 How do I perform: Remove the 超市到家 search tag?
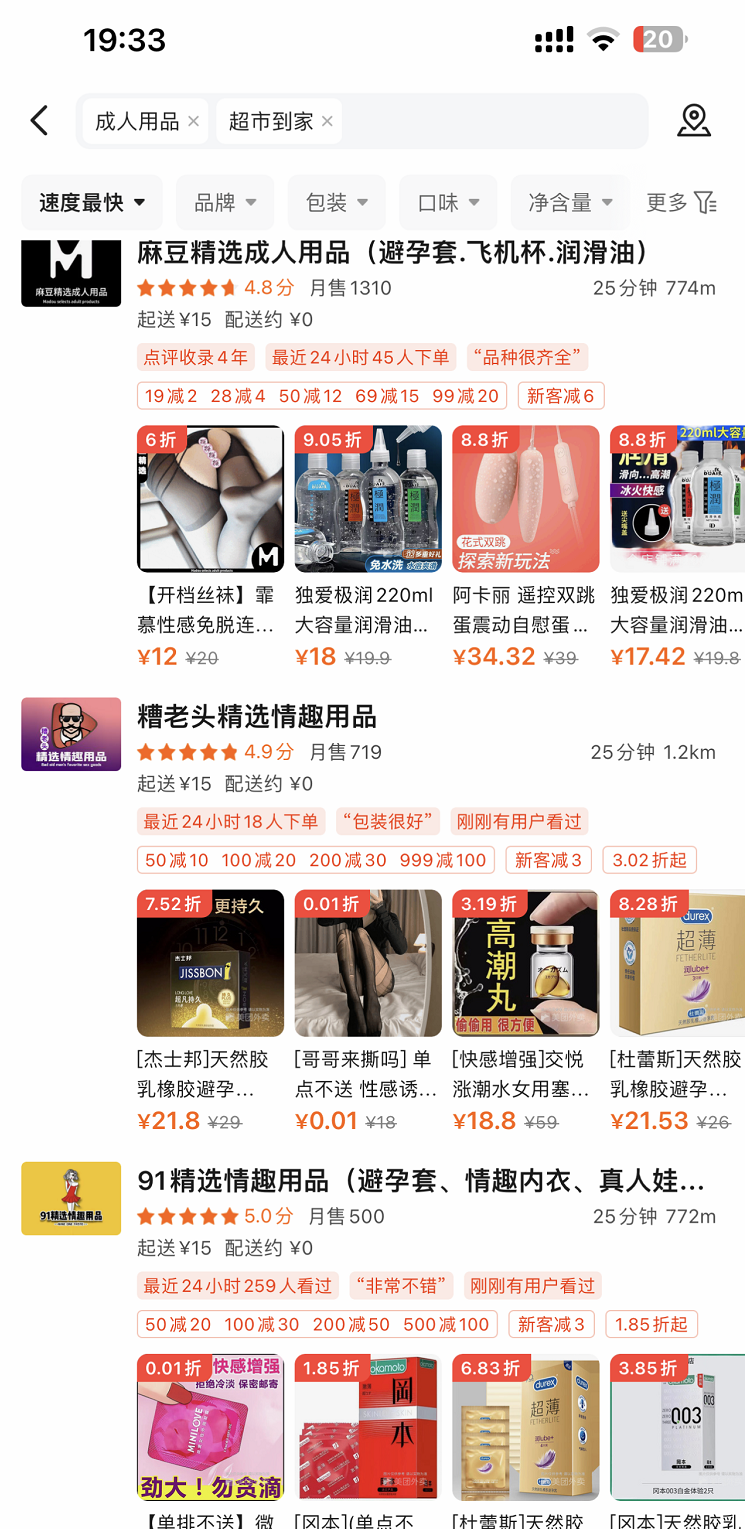(x=327, y=121)
